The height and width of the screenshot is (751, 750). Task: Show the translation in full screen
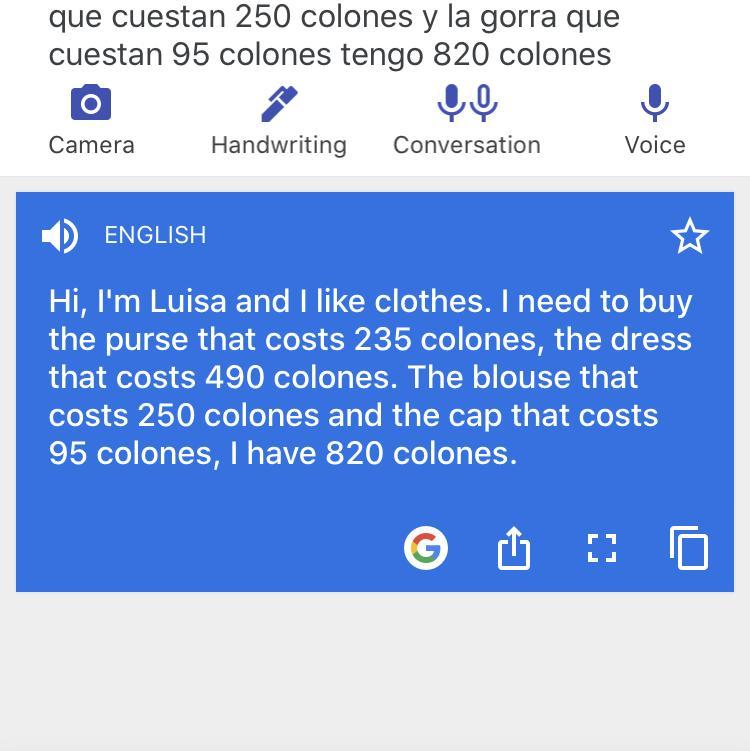click(601, 548)
